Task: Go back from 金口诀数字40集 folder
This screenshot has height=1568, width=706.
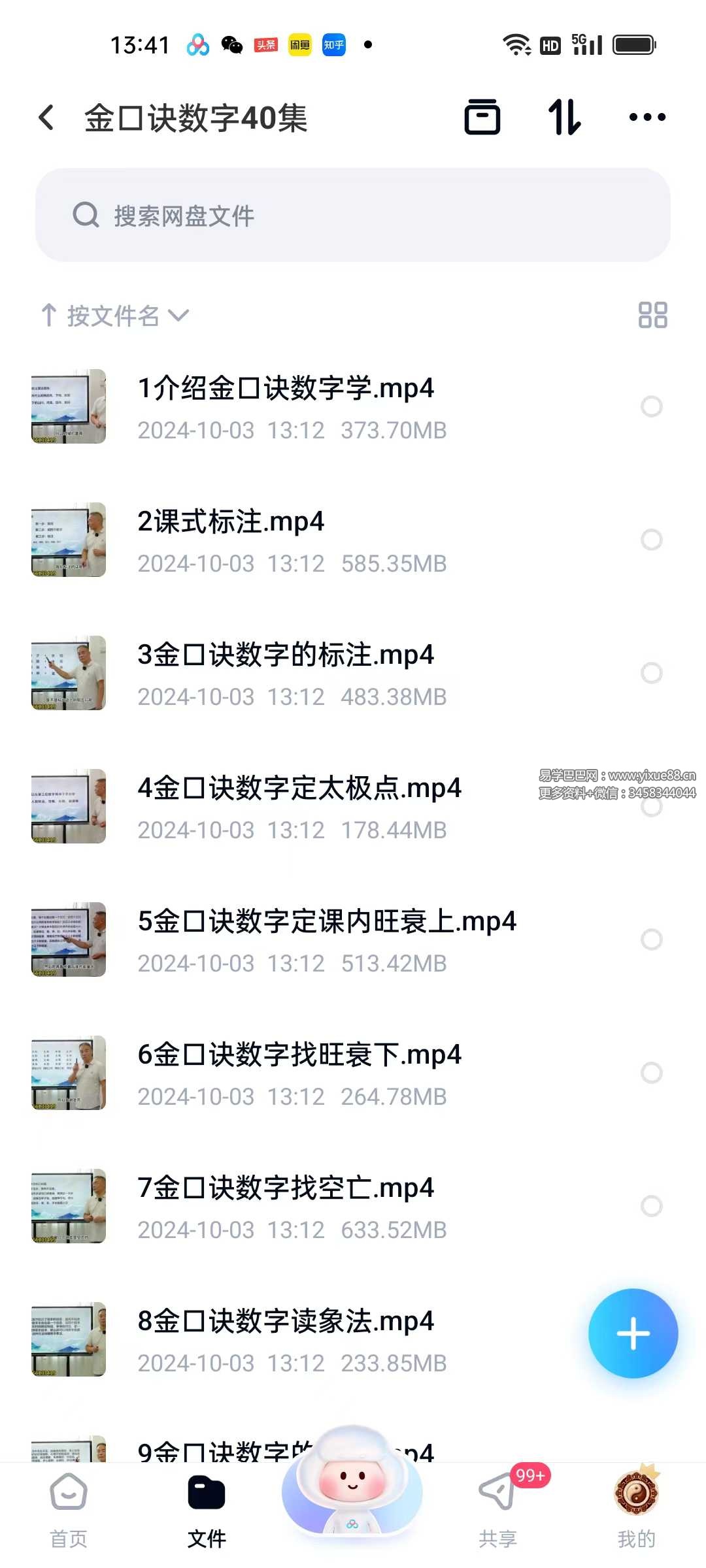Action: pos(46,118)
